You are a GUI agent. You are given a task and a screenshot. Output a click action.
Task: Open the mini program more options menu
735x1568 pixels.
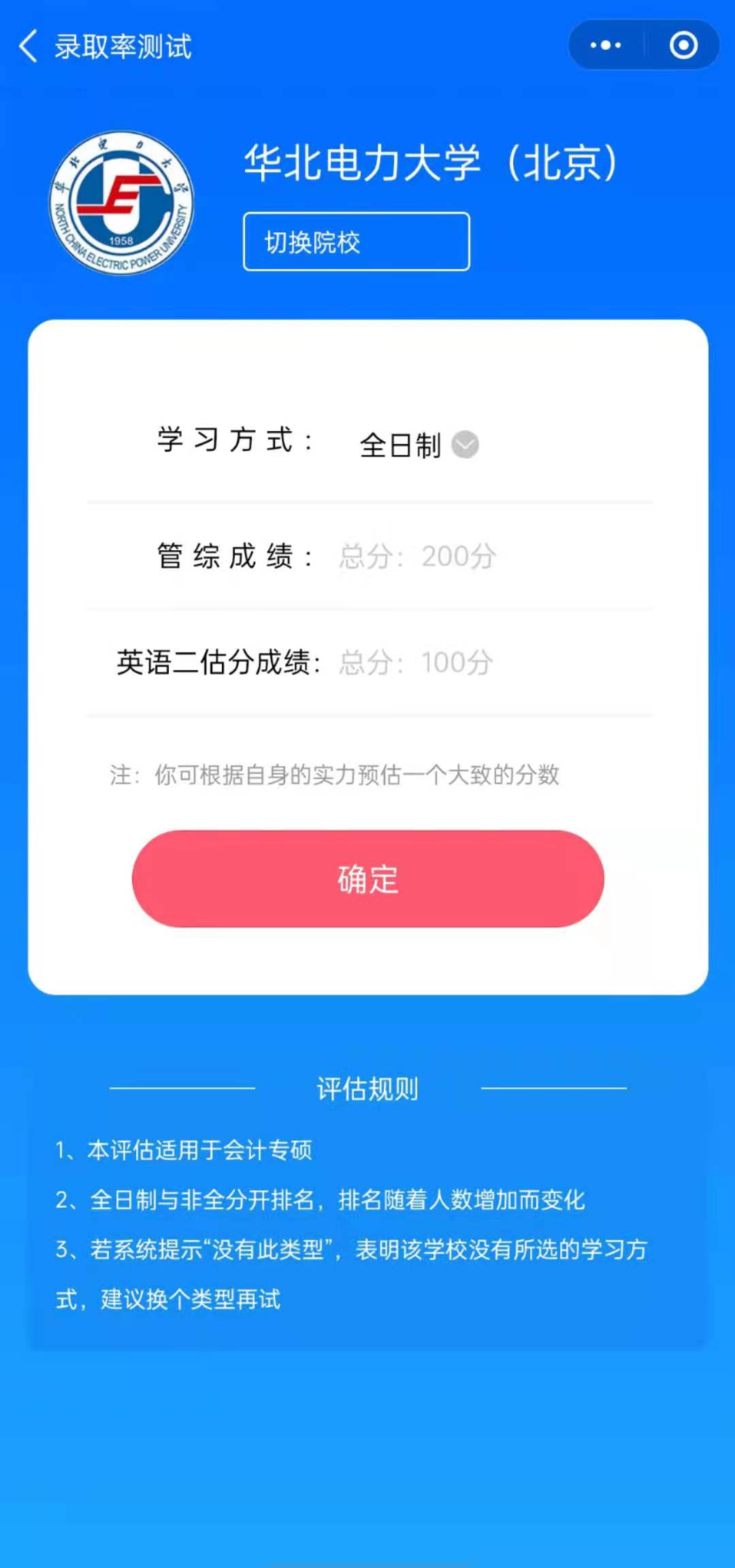point(606,46)
